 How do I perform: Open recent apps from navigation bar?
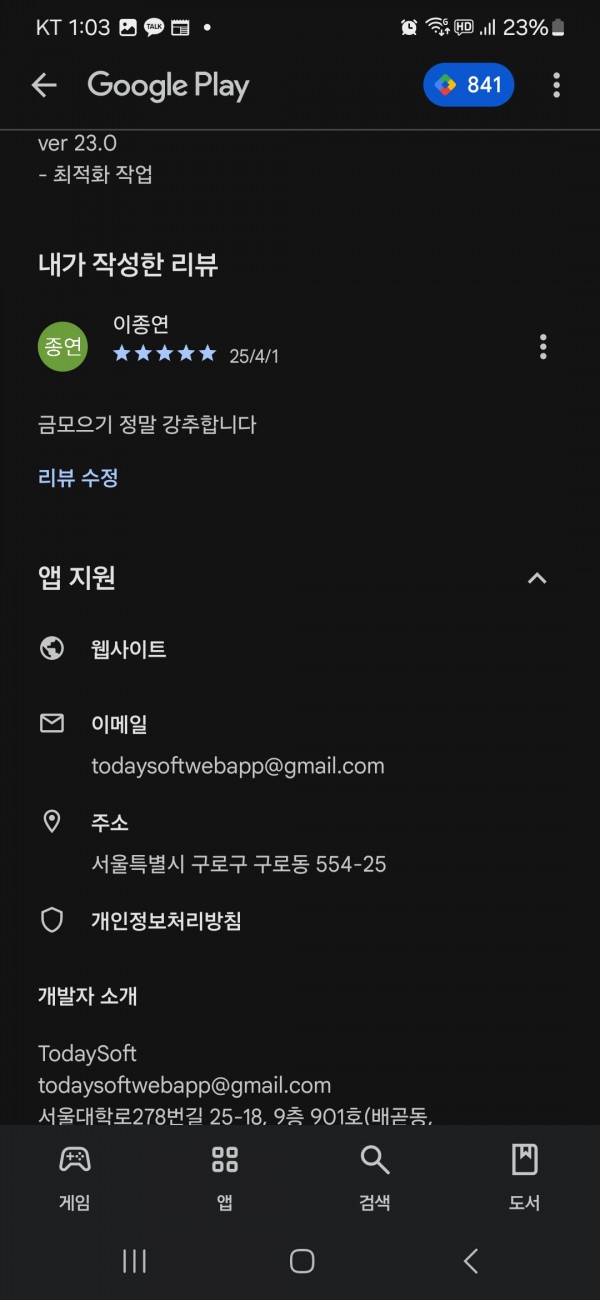134,1261
